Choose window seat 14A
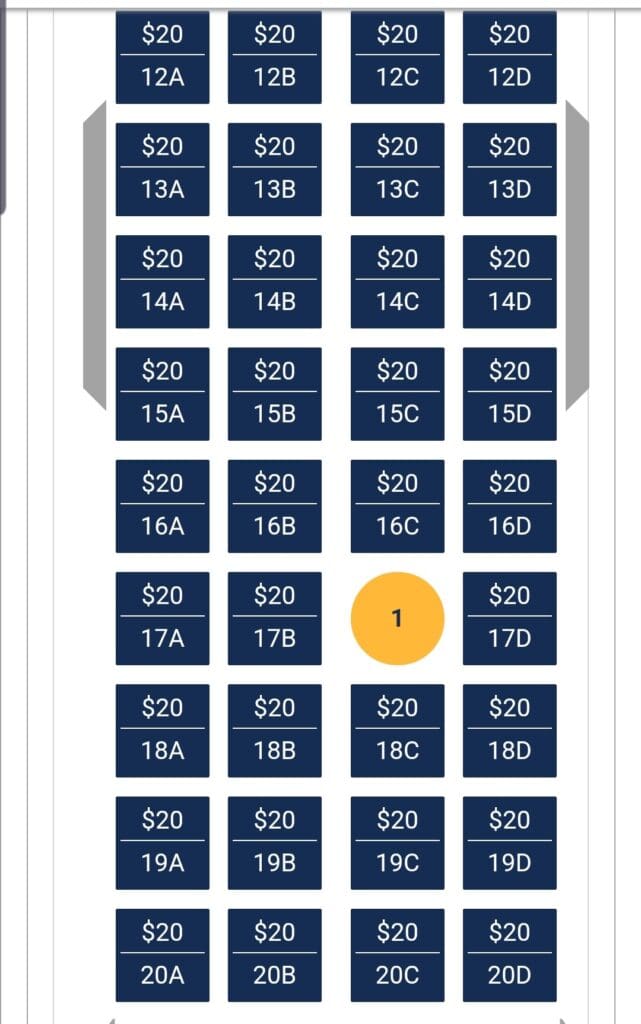The width and height of the screenshot is (641, 1024). [x=162, y=281]
